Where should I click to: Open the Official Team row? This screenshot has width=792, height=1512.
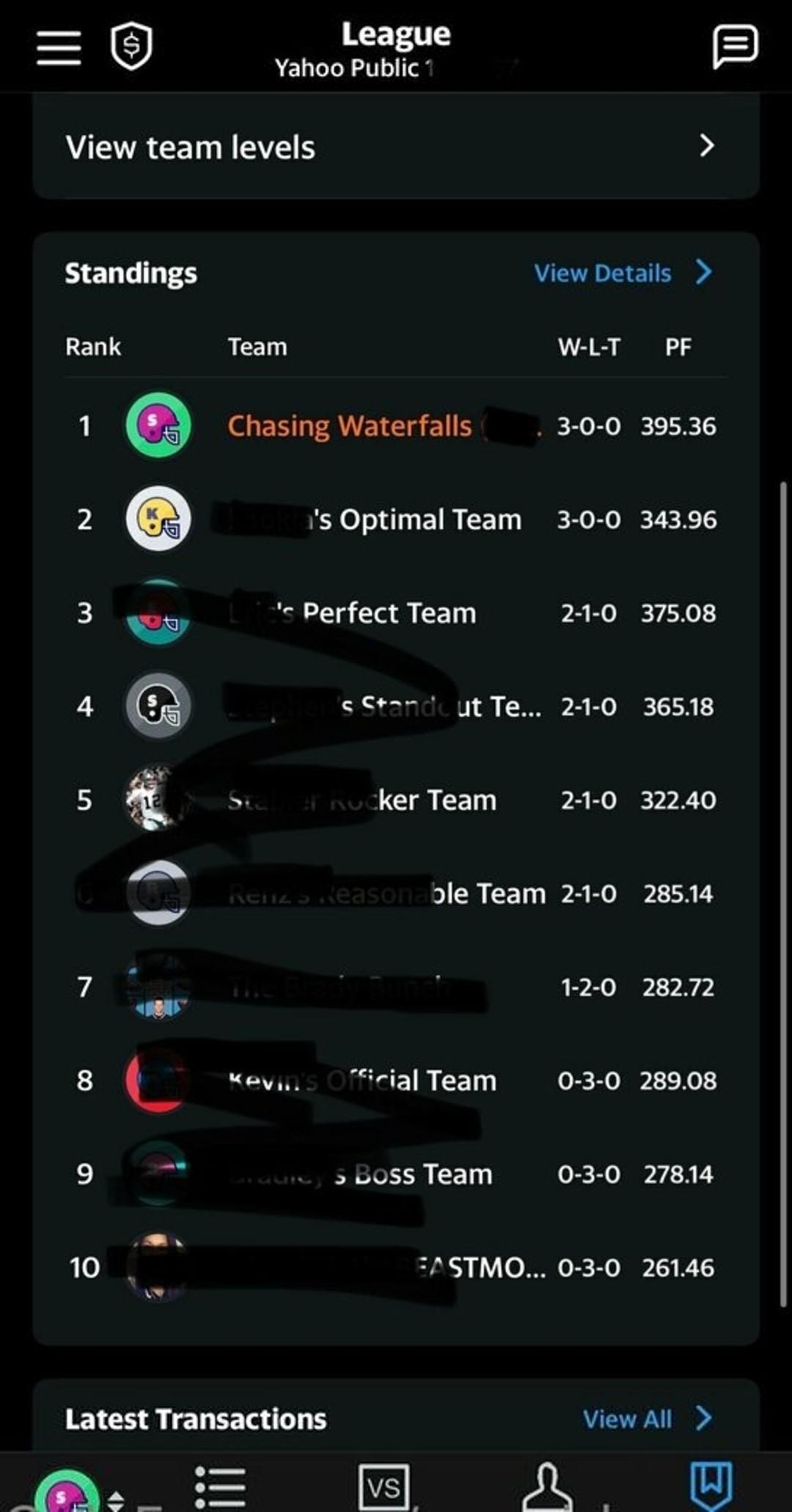396,1081
